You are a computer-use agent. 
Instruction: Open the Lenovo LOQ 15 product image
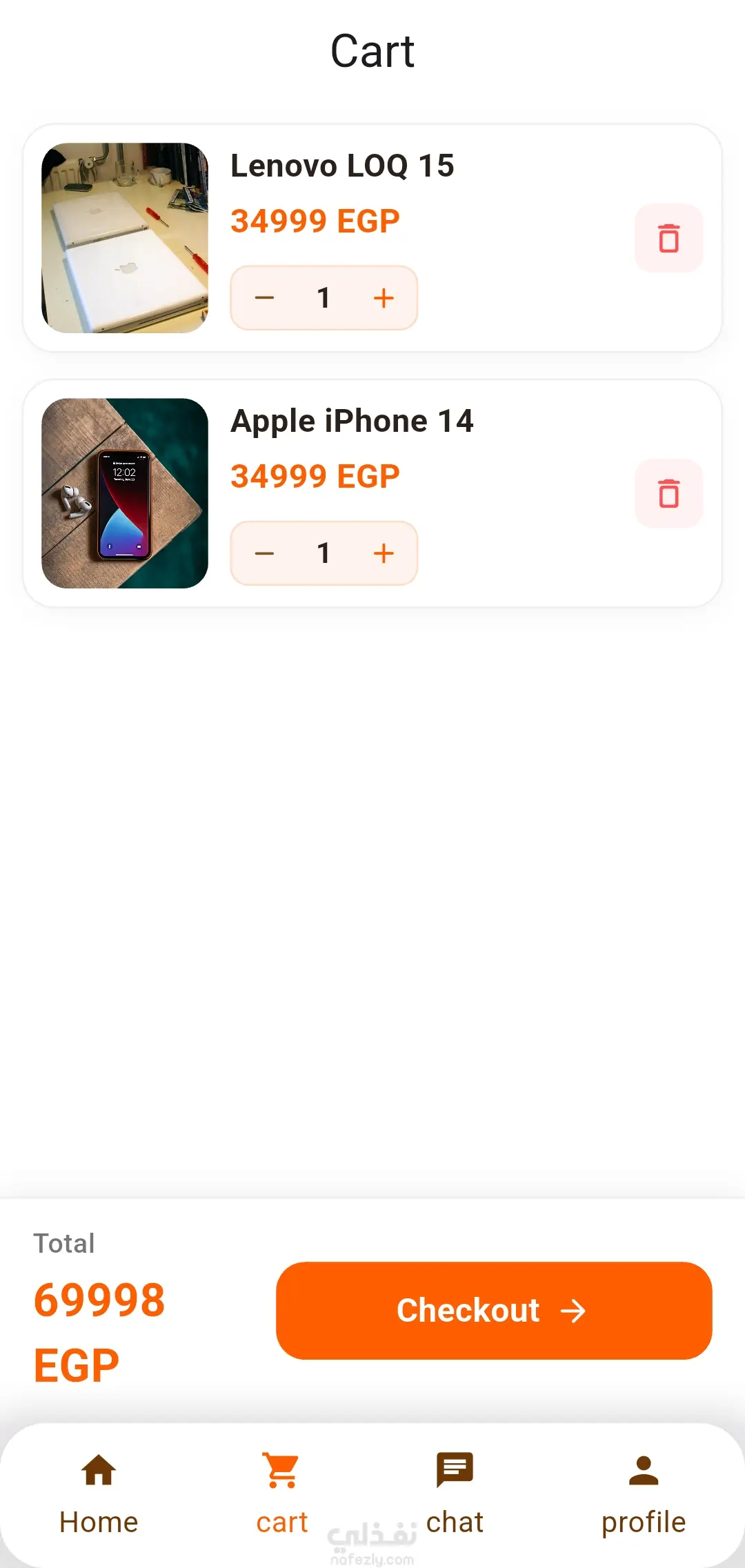125,238
